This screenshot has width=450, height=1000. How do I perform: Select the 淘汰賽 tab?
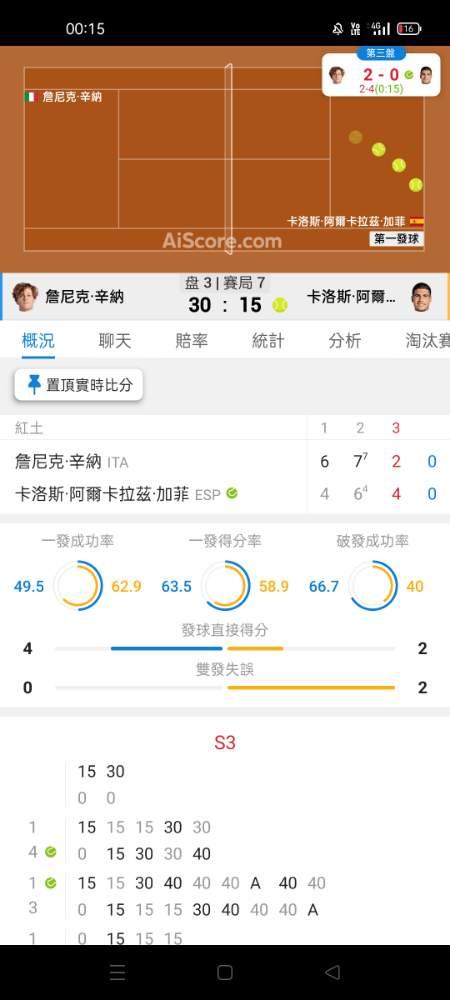[427, 341]
